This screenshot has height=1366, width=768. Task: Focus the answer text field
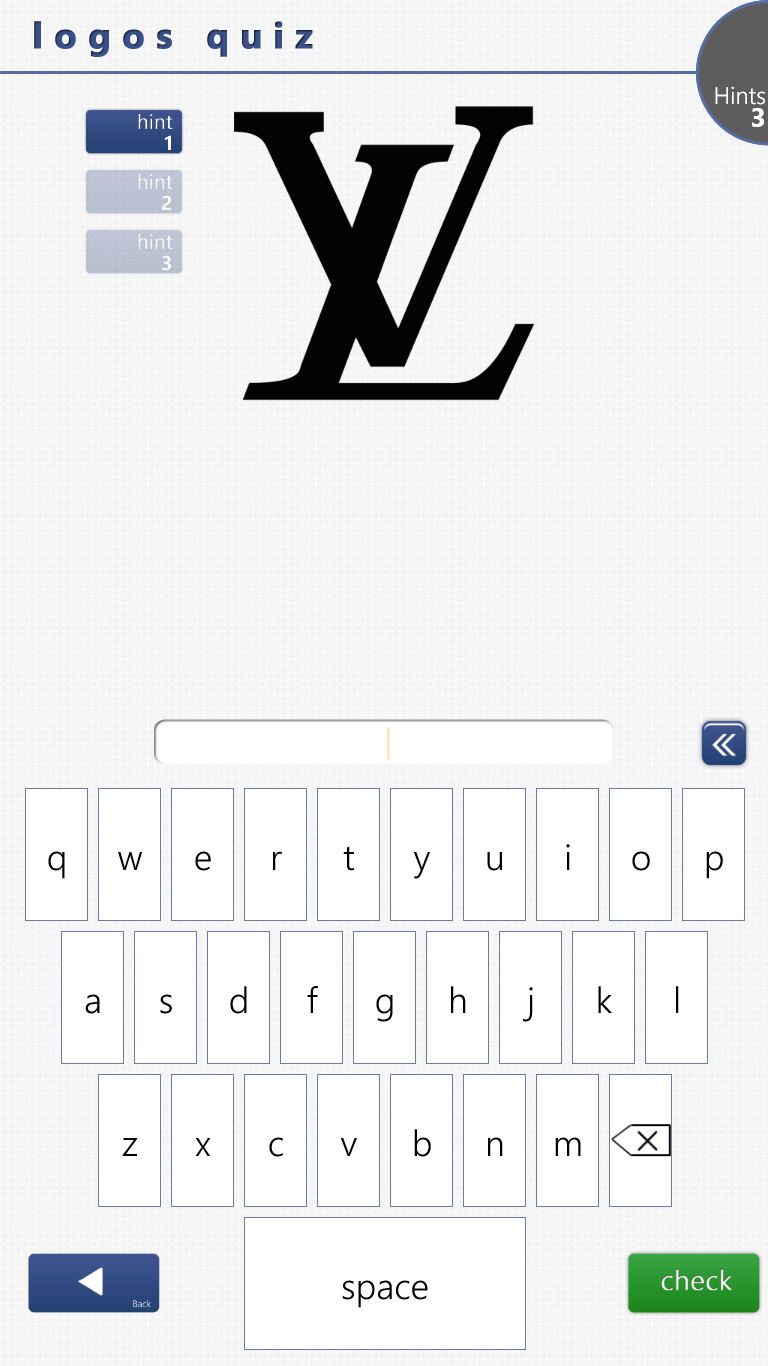coord(383,742)
